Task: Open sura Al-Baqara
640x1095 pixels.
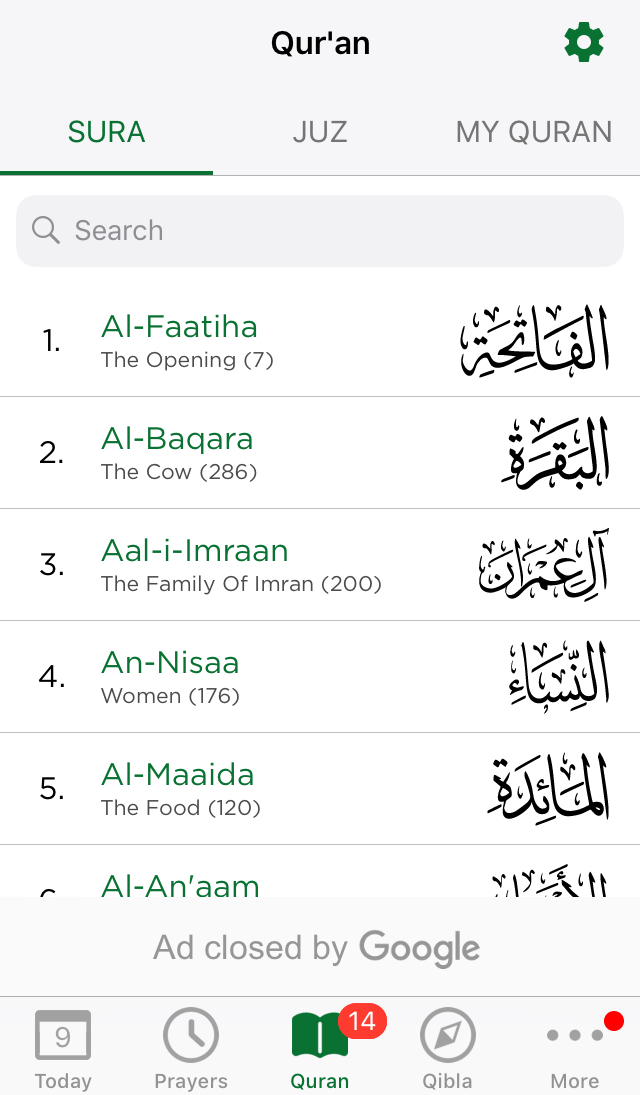Action: coord(320,453)
